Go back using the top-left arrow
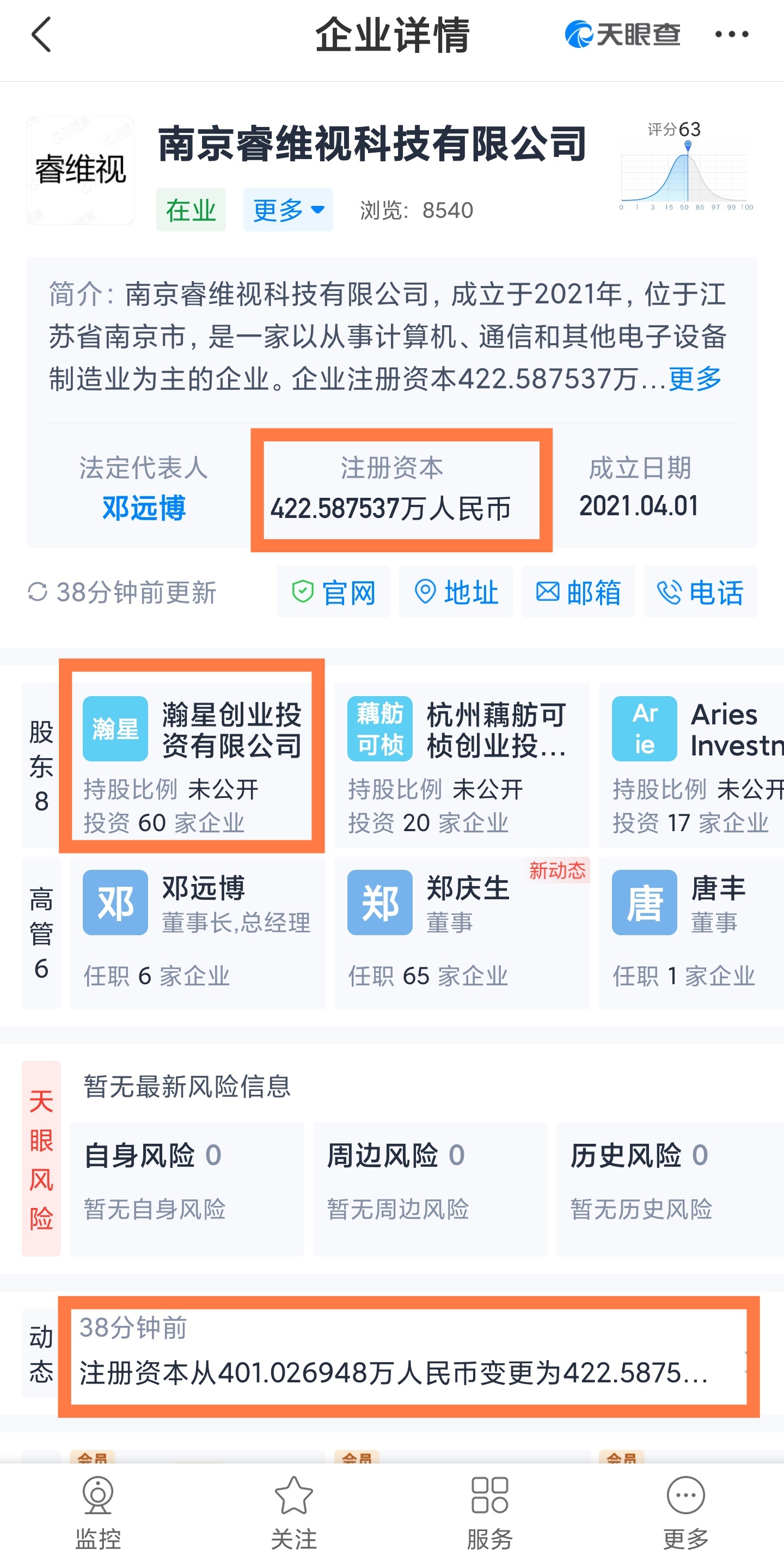The width and height of the screenshot is (784, 1567). (41, 35)
